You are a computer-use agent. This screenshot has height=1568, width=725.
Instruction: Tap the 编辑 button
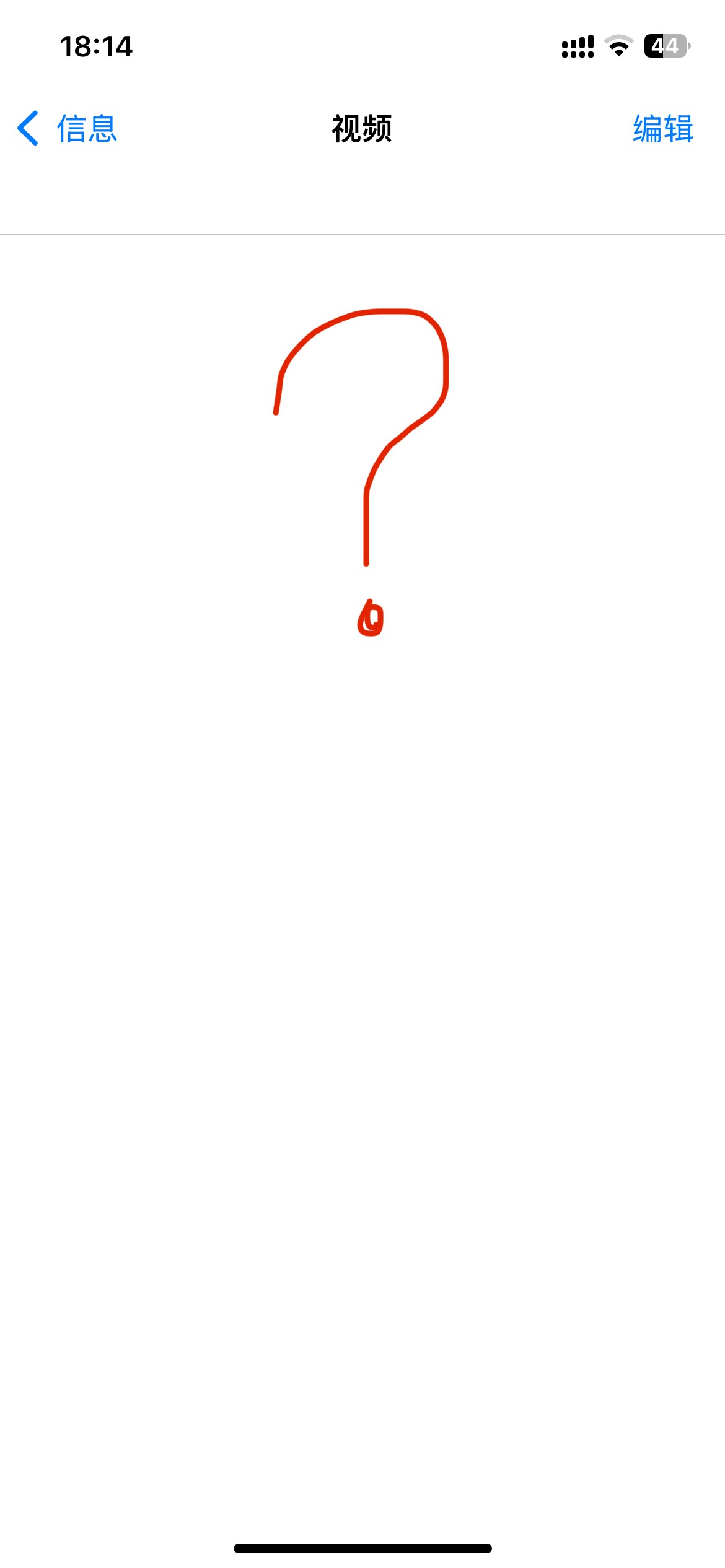662,129
